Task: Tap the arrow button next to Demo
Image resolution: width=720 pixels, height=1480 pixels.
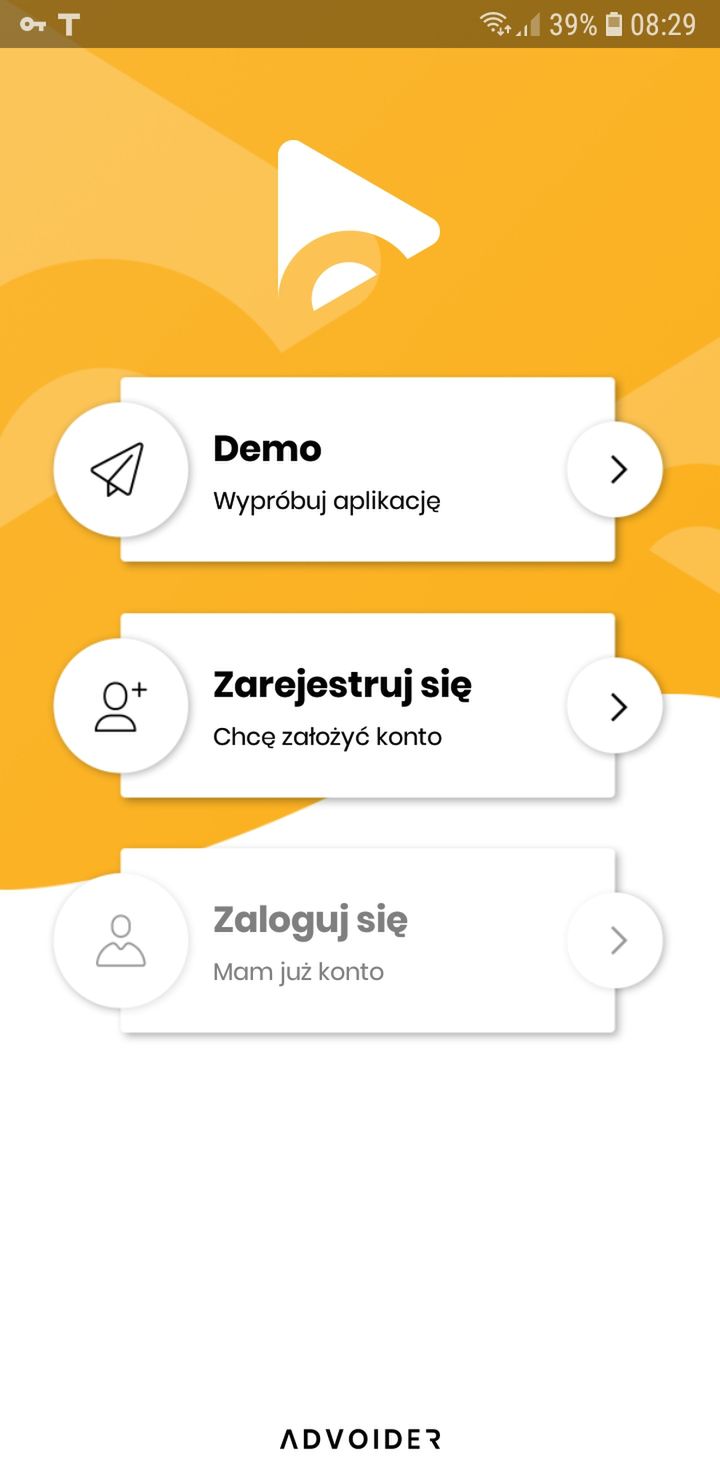Action: [615, 469]
